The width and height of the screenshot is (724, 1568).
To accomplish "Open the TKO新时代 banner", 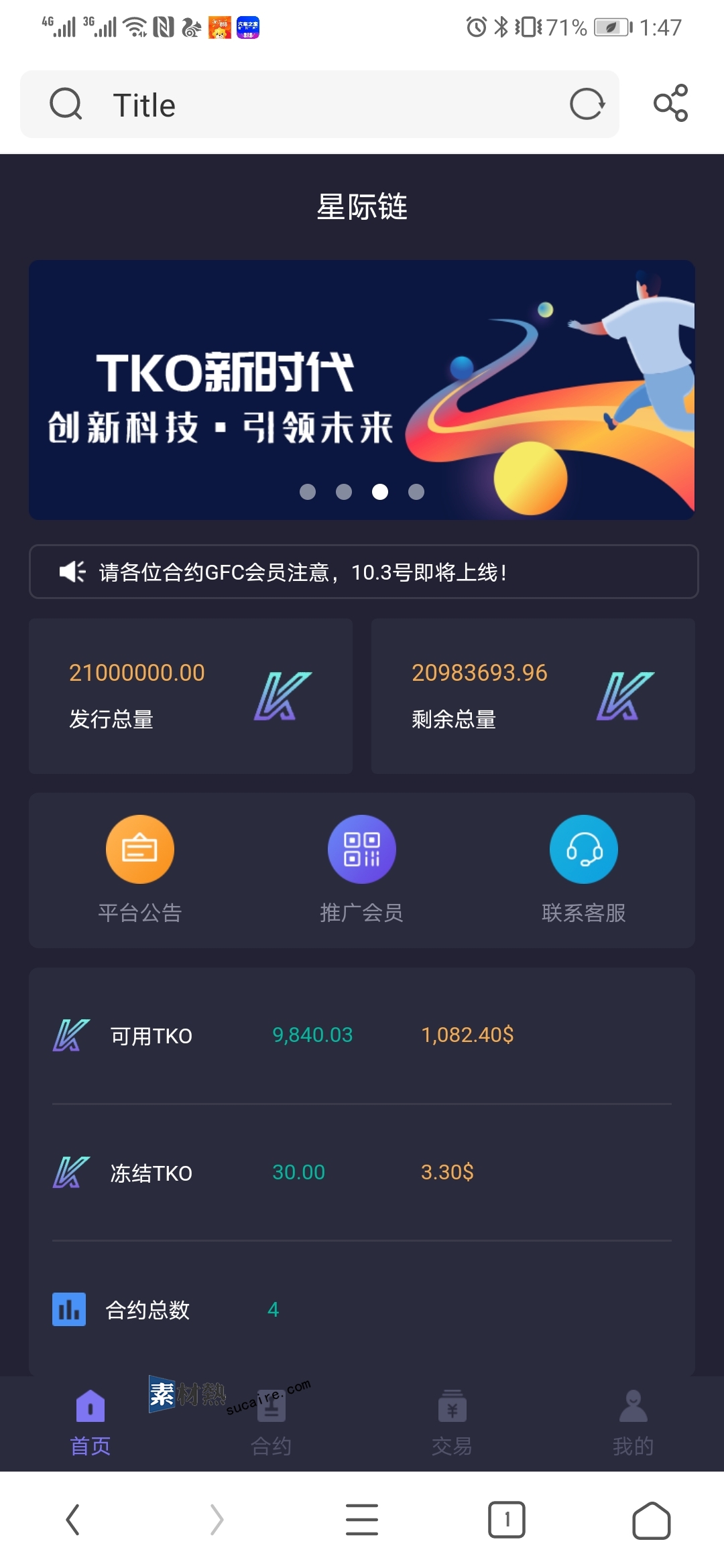I will coord(361,389).
